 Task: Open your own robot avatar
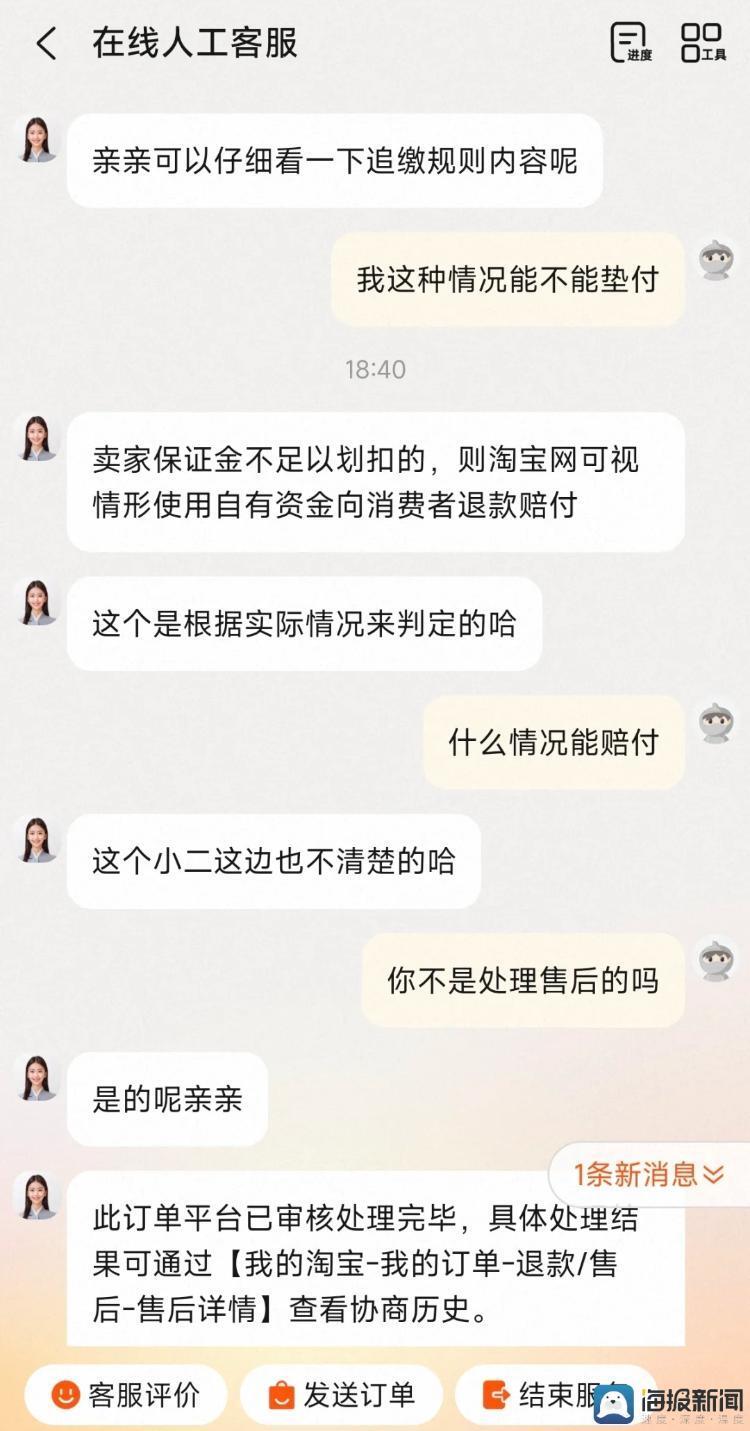tap(716, 261)
